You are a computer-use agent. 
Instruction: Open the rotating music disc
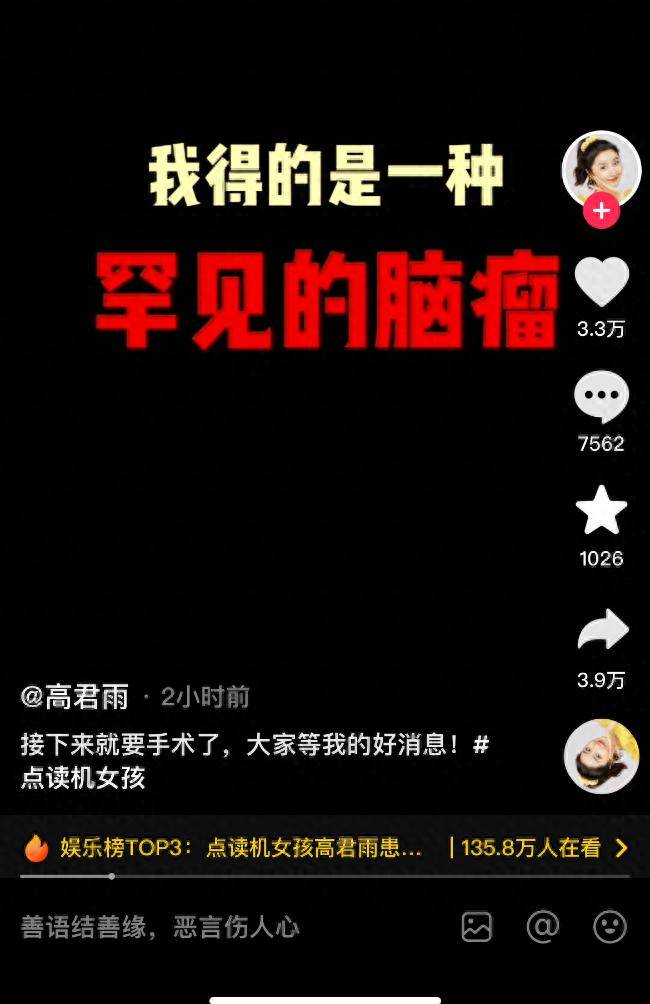click(x=601, y=756)
